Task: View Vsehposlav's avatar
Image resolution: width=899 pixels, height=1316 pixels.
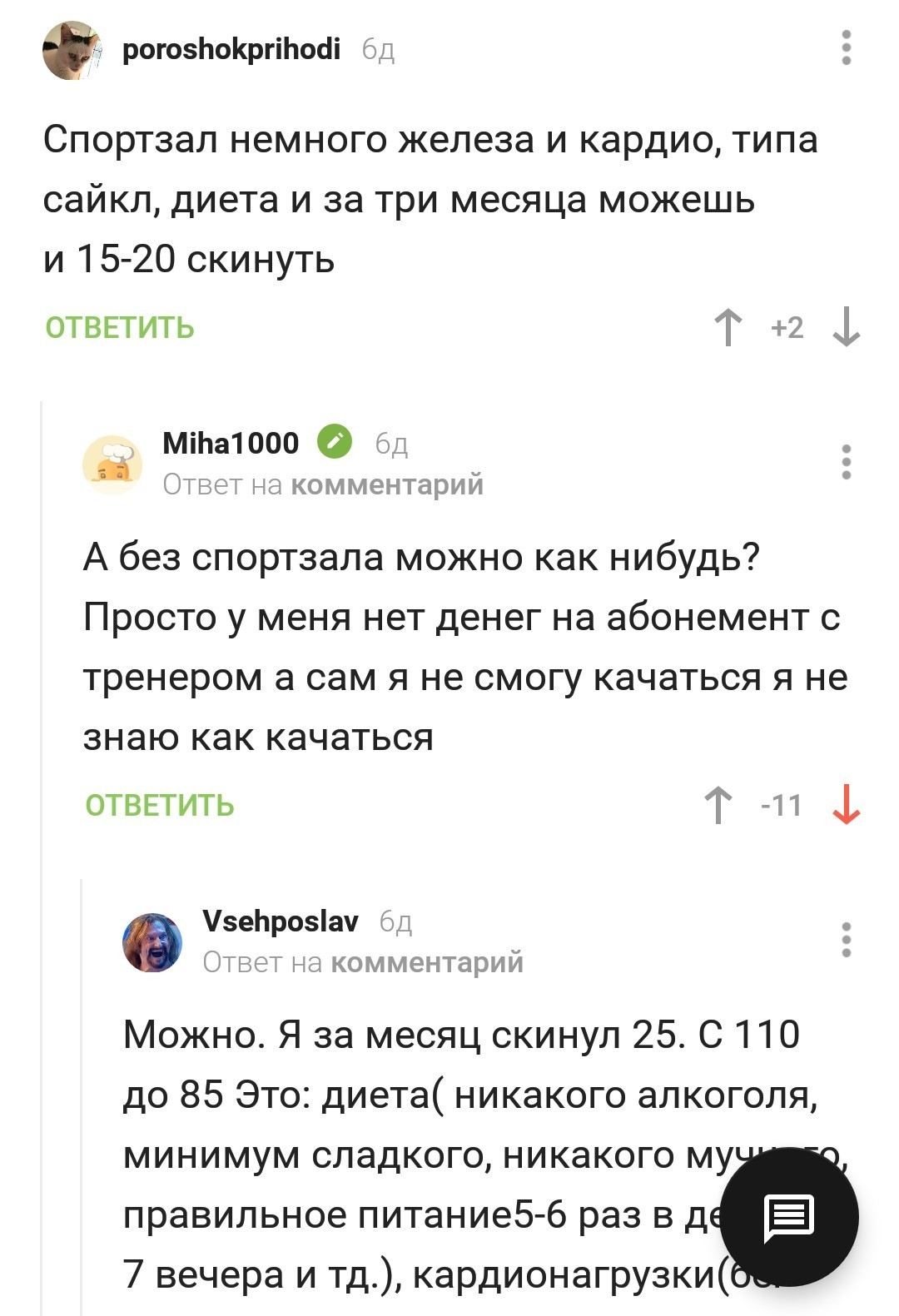Action: 152,941
